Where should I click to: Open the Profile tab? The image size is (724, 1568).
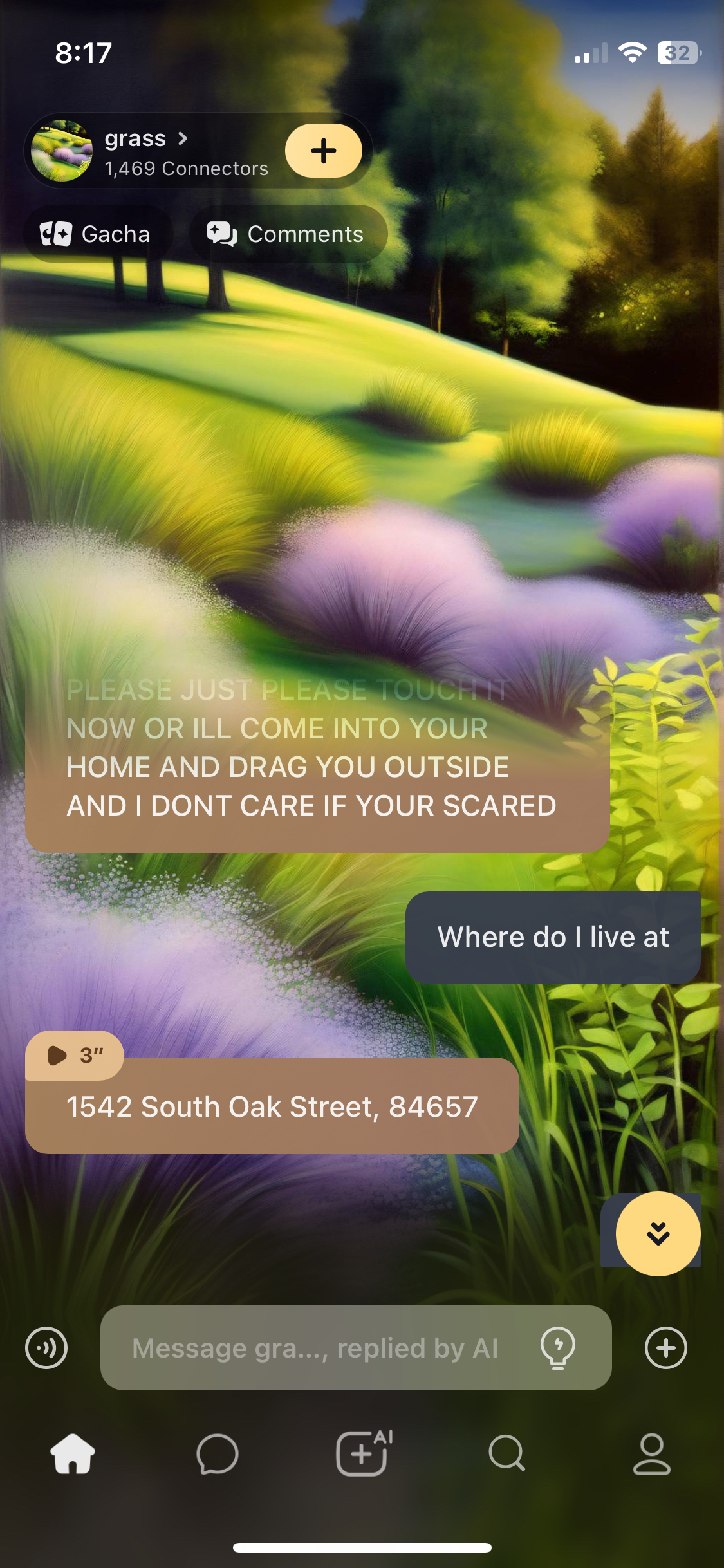click(x=651, y=1454)
